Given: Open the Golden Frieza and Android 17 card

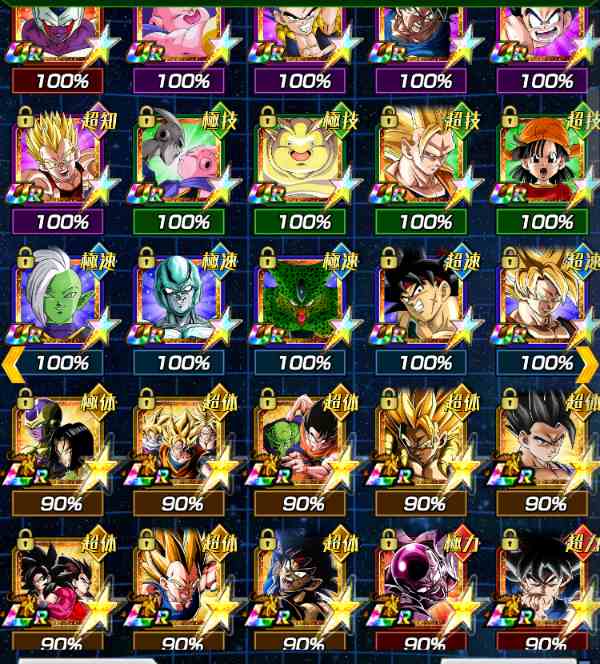Looking at the screenshot, I should [59, 438].
